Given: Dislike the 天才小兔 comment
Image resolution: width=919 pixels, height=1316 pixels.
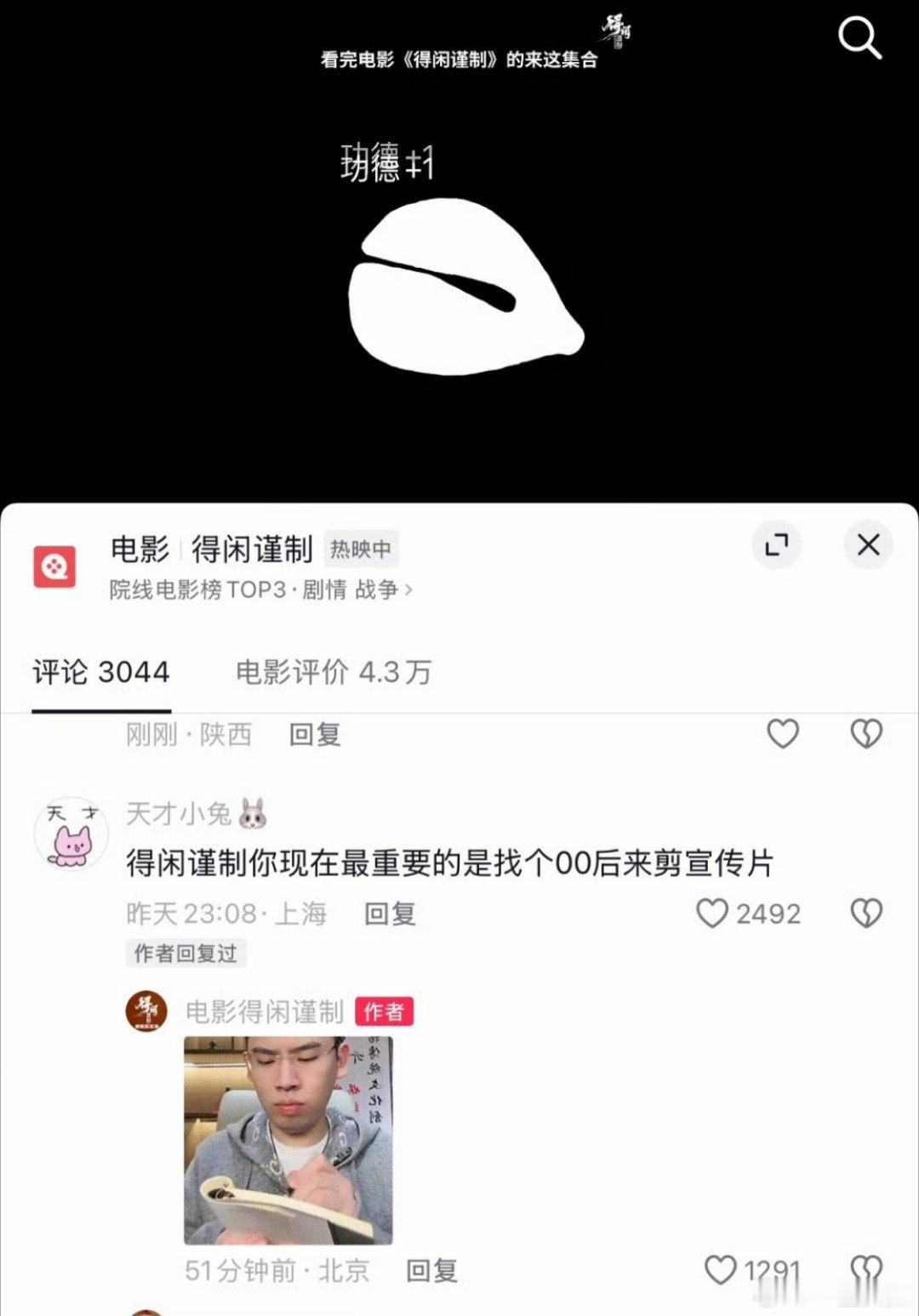Looking at the screenshot, I should pyautogui.click(x=865, y=912).
